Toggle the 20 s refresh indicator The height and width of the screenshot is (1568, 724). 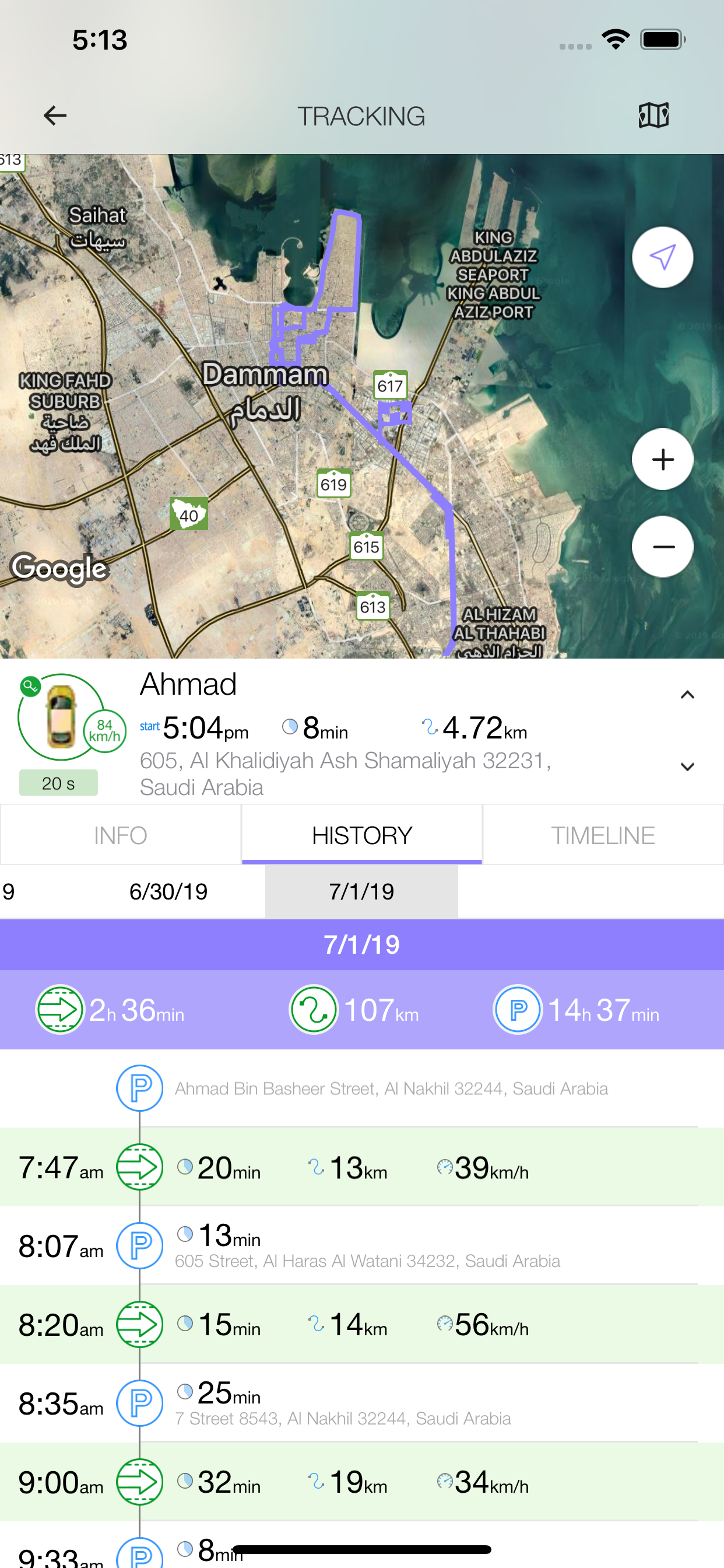tap(58, 782)
